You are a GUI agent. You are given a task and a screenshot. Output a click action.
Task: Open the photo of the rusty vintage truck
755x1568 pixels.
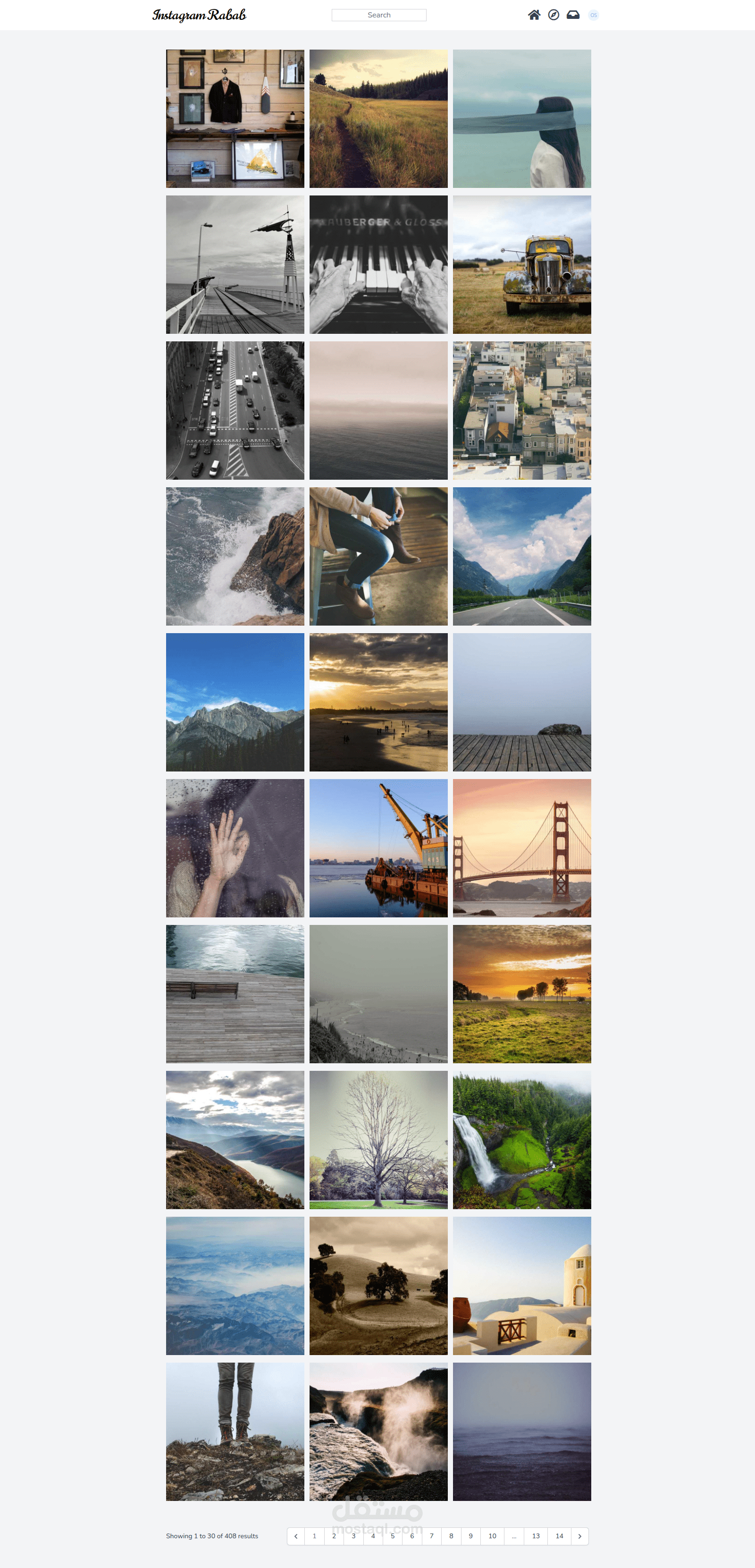coord(521,264)
